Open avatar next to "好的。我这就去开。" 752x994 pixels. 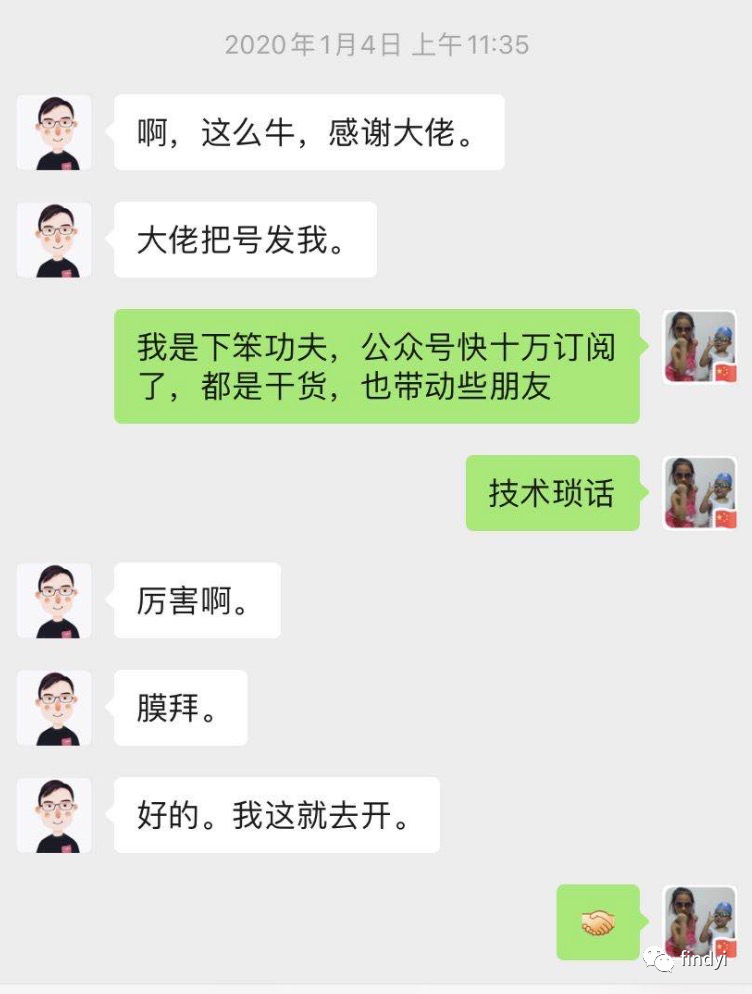pos(54,815)
